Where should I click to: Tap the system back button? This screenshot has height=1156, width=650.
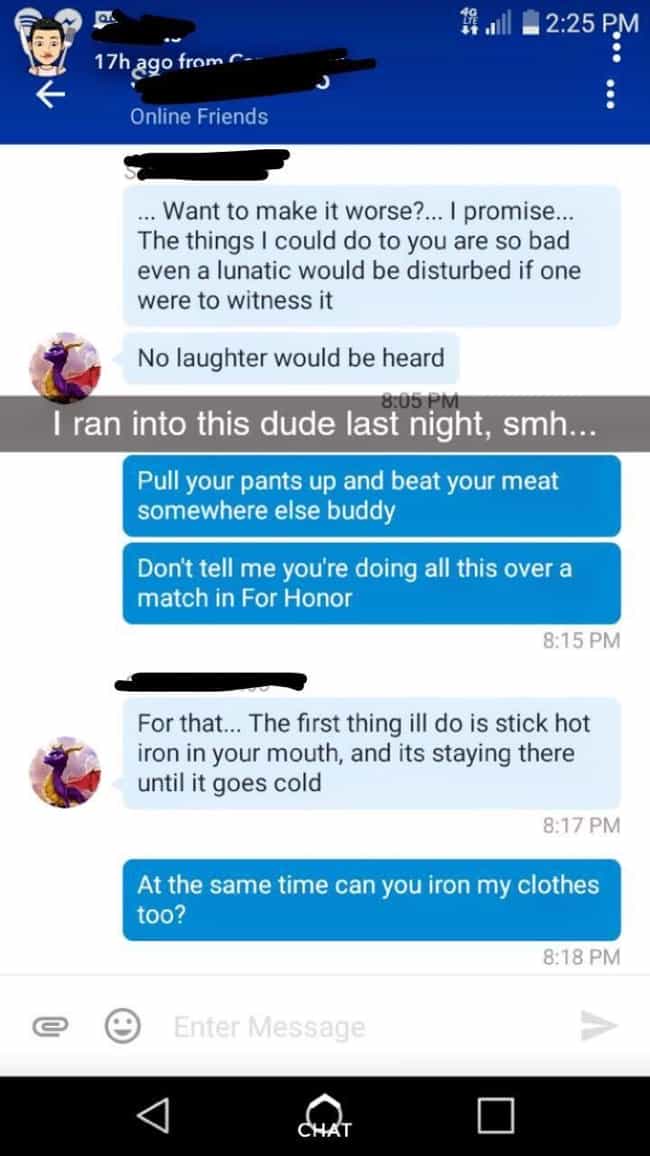point(155,1115)
